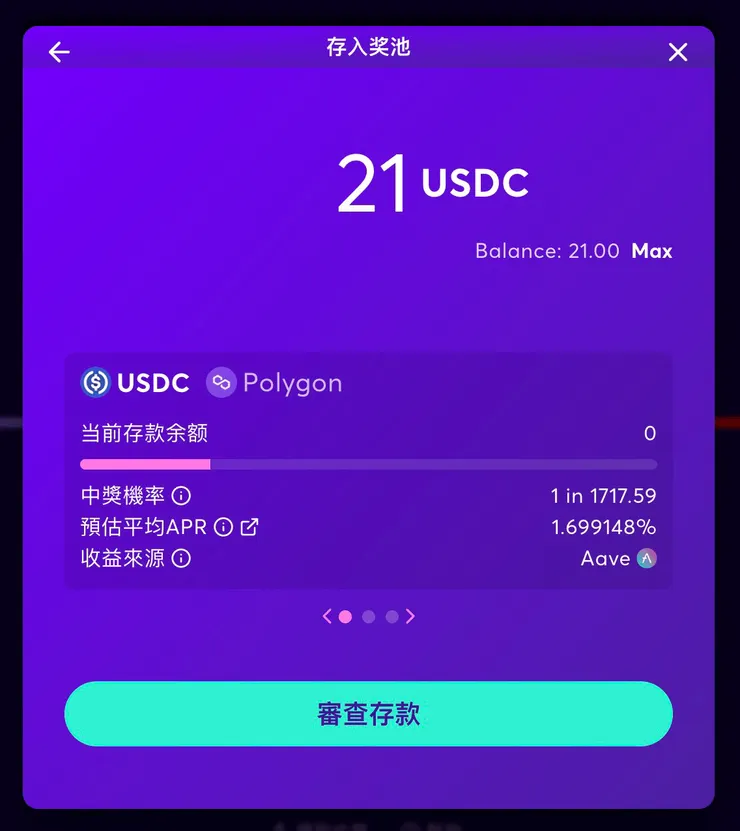Jump to the second page dot
This screenshot has width=740, height=831.
click(x=368, y=617)
